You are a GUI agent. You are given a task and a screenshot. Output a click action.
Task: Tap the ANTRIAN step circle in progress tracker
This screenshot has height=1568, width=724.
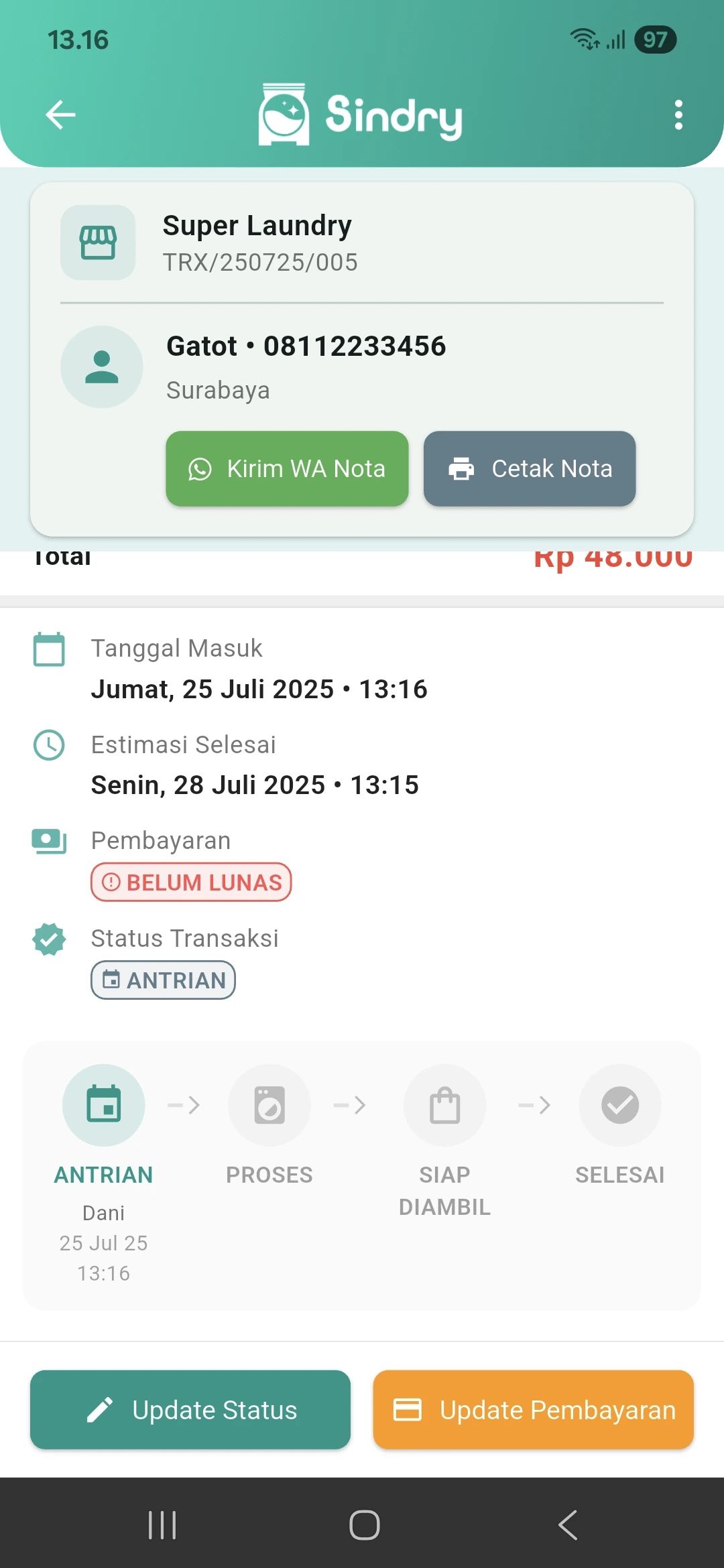pos(103,1106)
